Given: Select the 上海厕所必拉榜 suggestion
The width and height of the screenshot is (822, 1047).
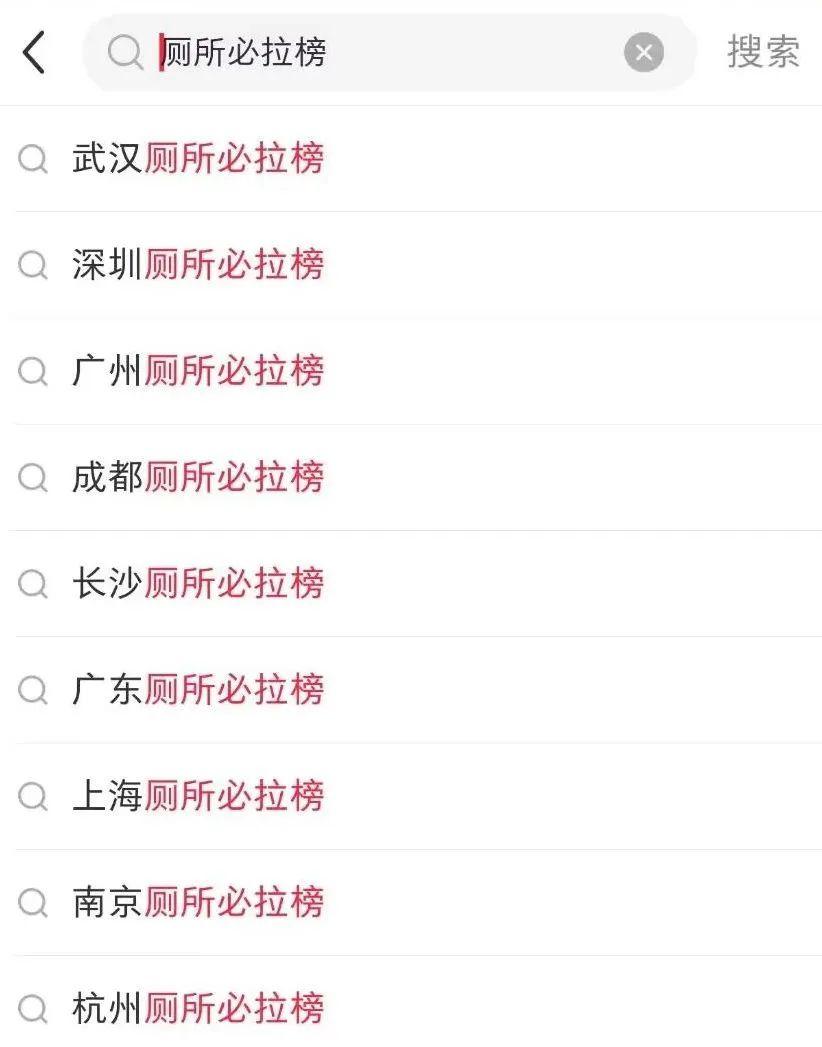Looking at the screenshot, I should coord(198,796).
